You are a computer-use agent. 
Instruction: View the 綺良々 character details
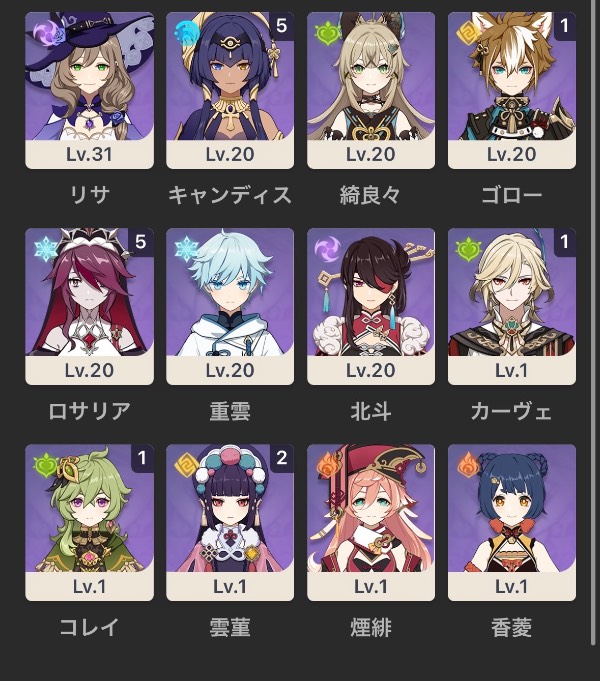pyautogui.click(x=371, y=90)
